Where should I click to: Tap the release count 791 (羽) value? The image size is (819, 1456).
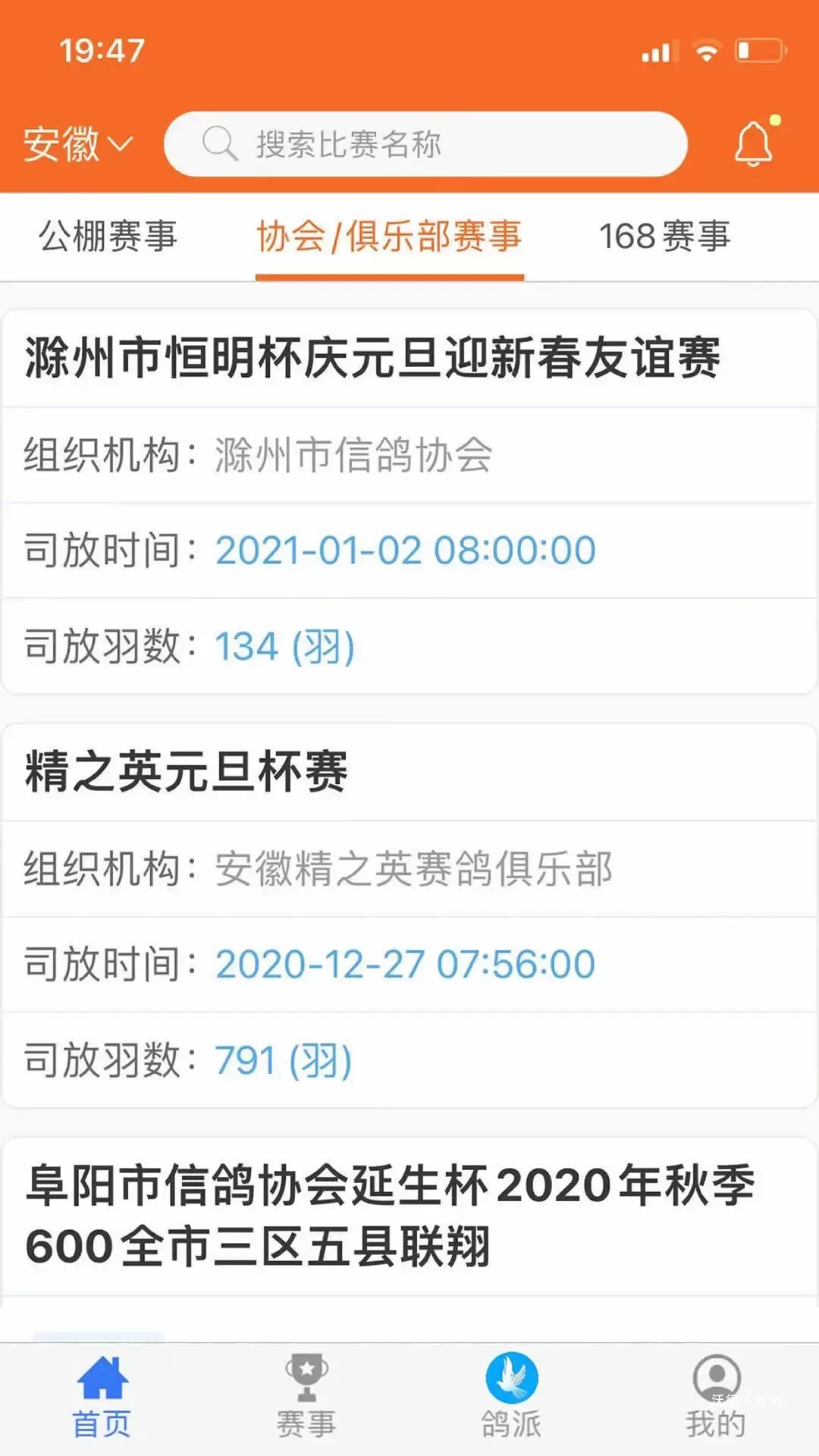tap(281, 1061)
